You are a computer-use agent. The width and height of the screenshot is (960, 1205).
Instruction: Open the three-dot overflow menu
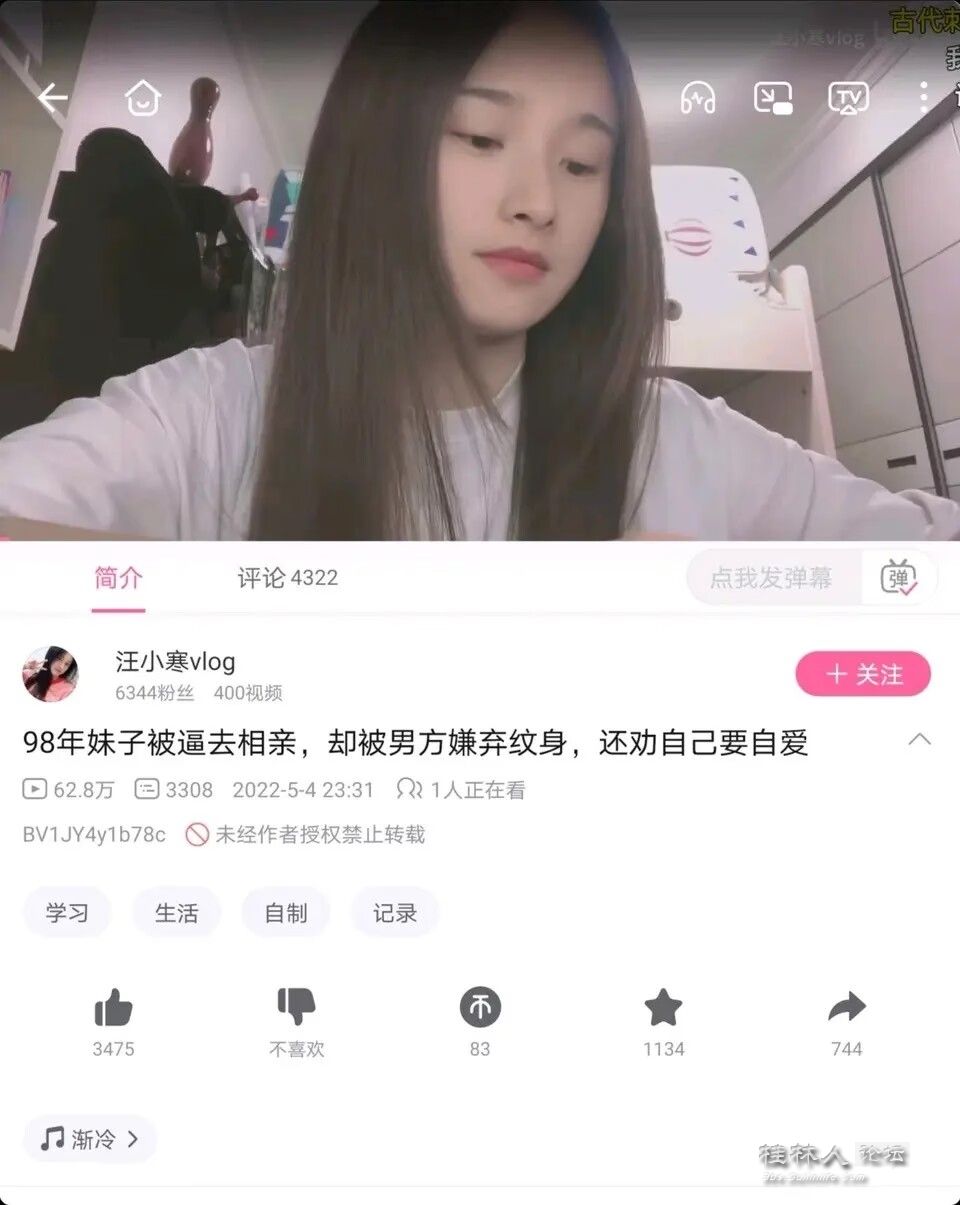click(923, 97)
